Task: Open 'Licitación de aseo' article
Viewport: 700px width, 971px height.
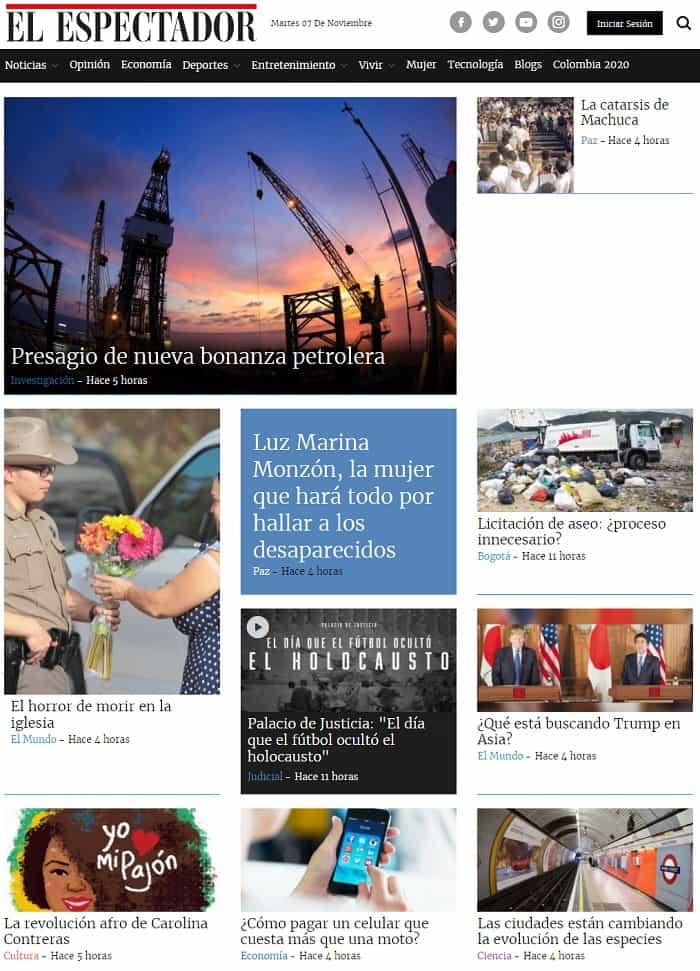Action: click(571, 531)
